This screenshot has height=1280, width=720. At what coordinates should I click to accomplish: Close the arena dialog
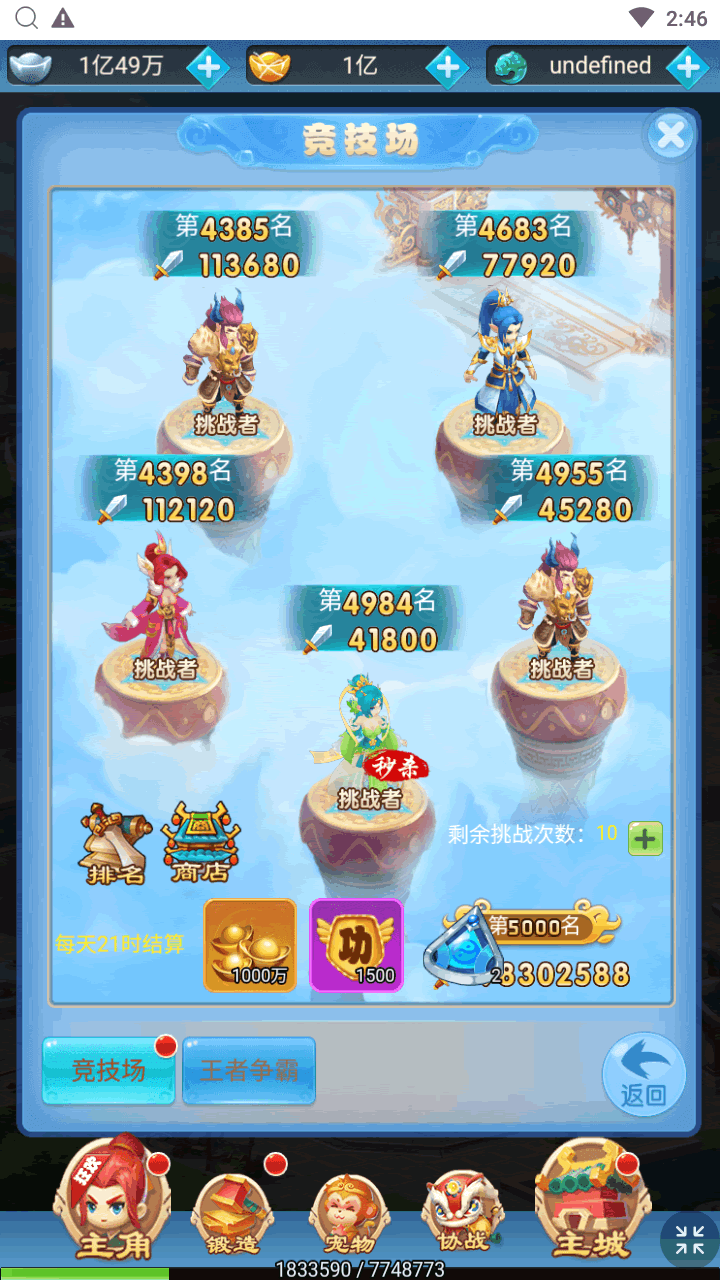tap(670, 135)
